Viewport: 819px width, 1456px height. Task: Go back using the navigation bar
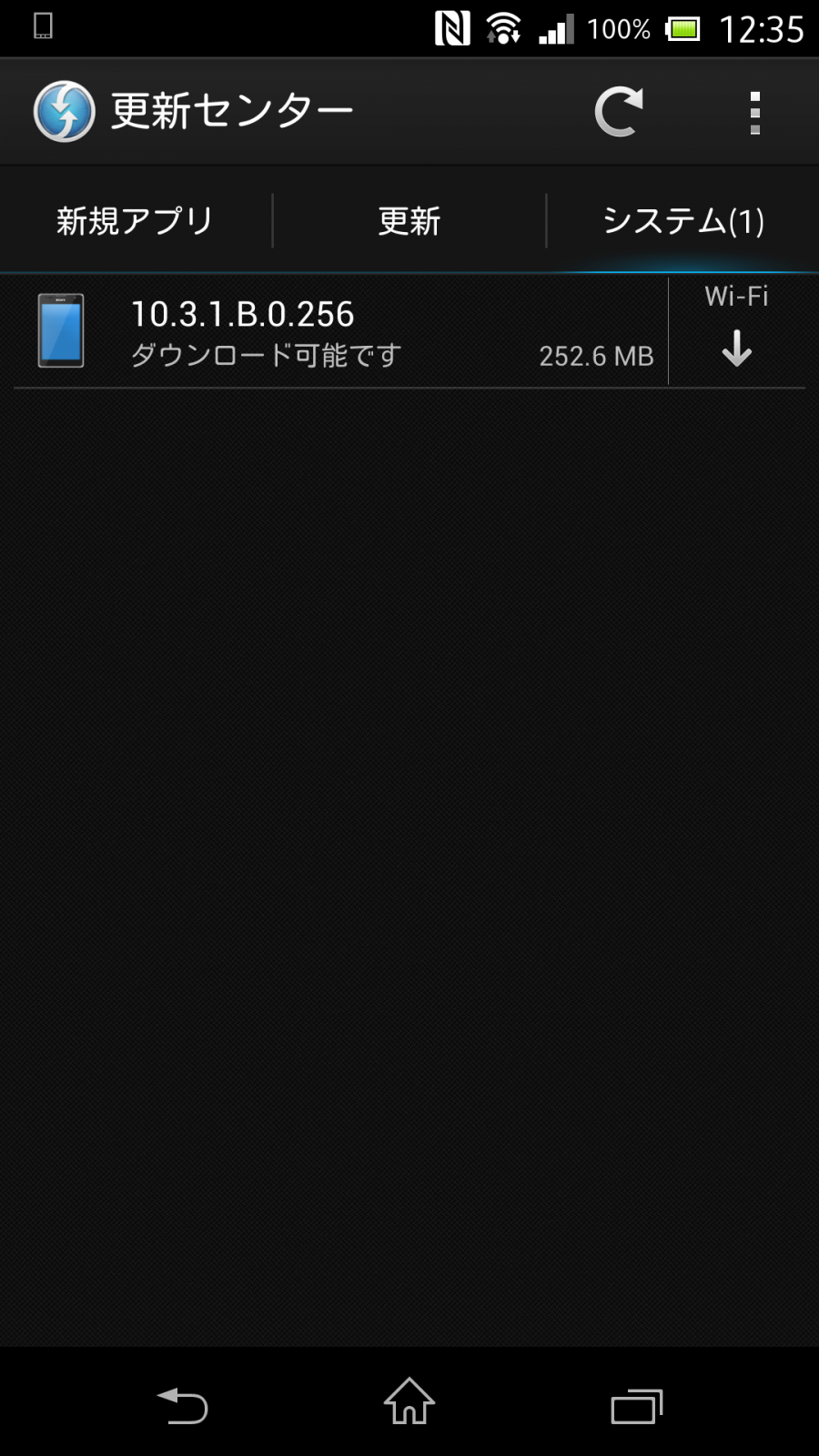(182, 1405)
